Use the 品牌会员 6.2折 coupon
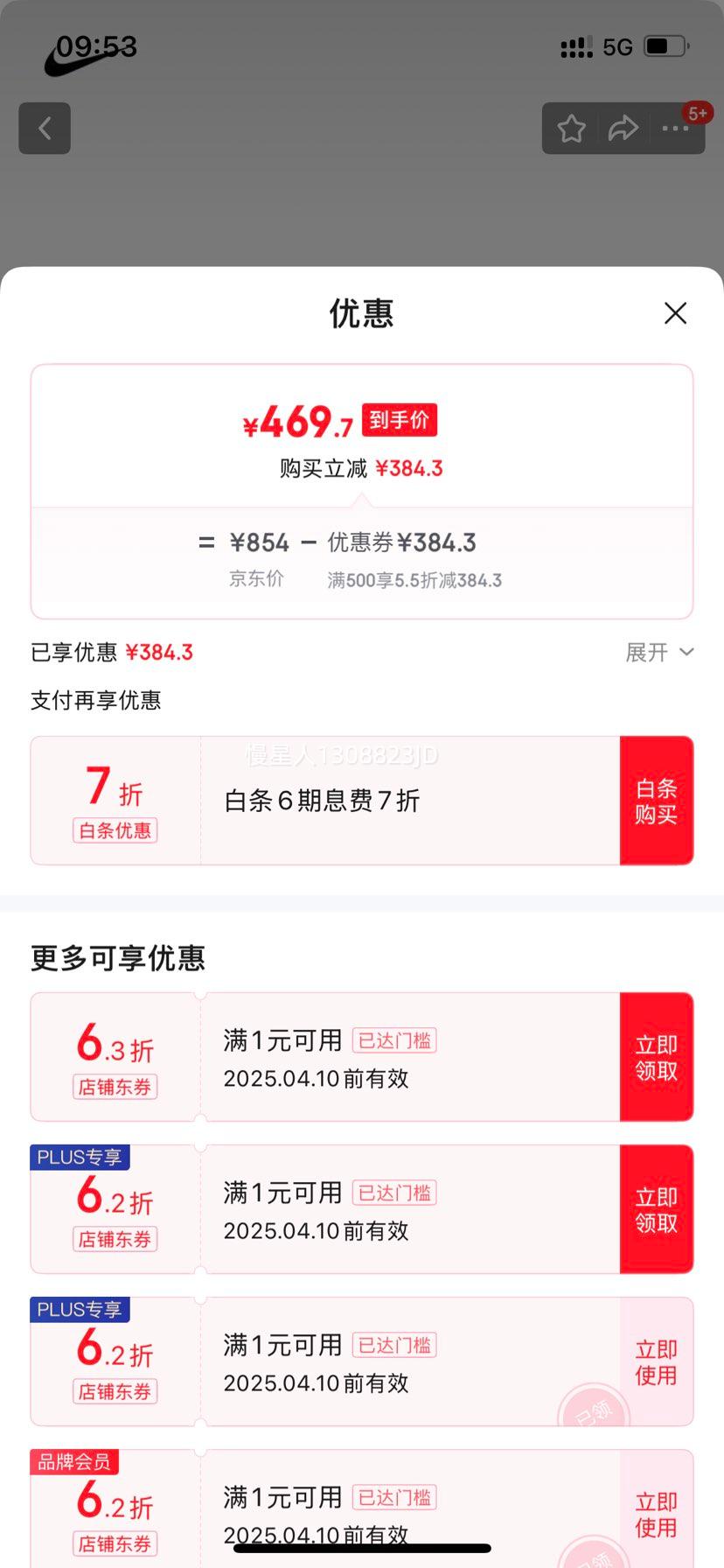724x1568 pixels. 657,1514
